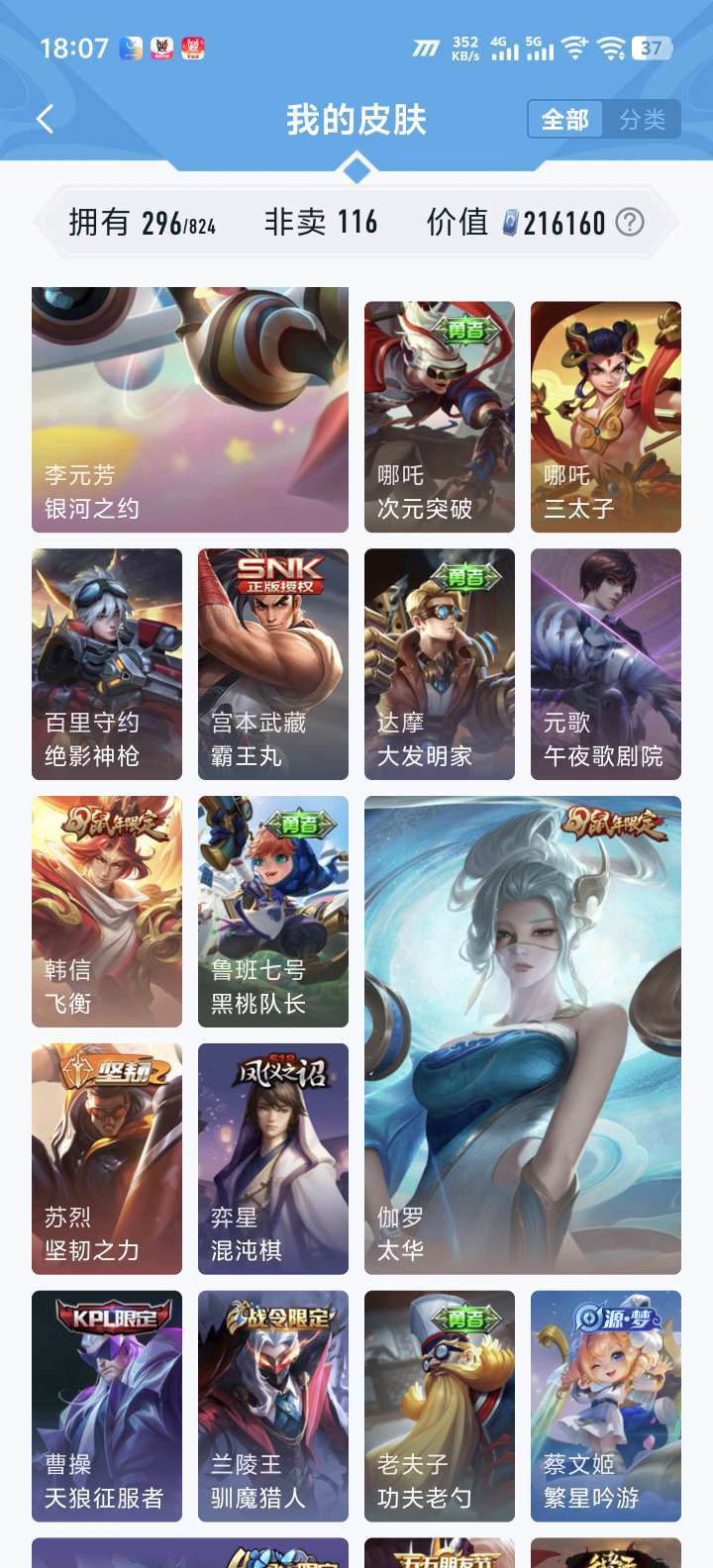
Task: Open the value help question mark icon
Action: click(630, 222)
